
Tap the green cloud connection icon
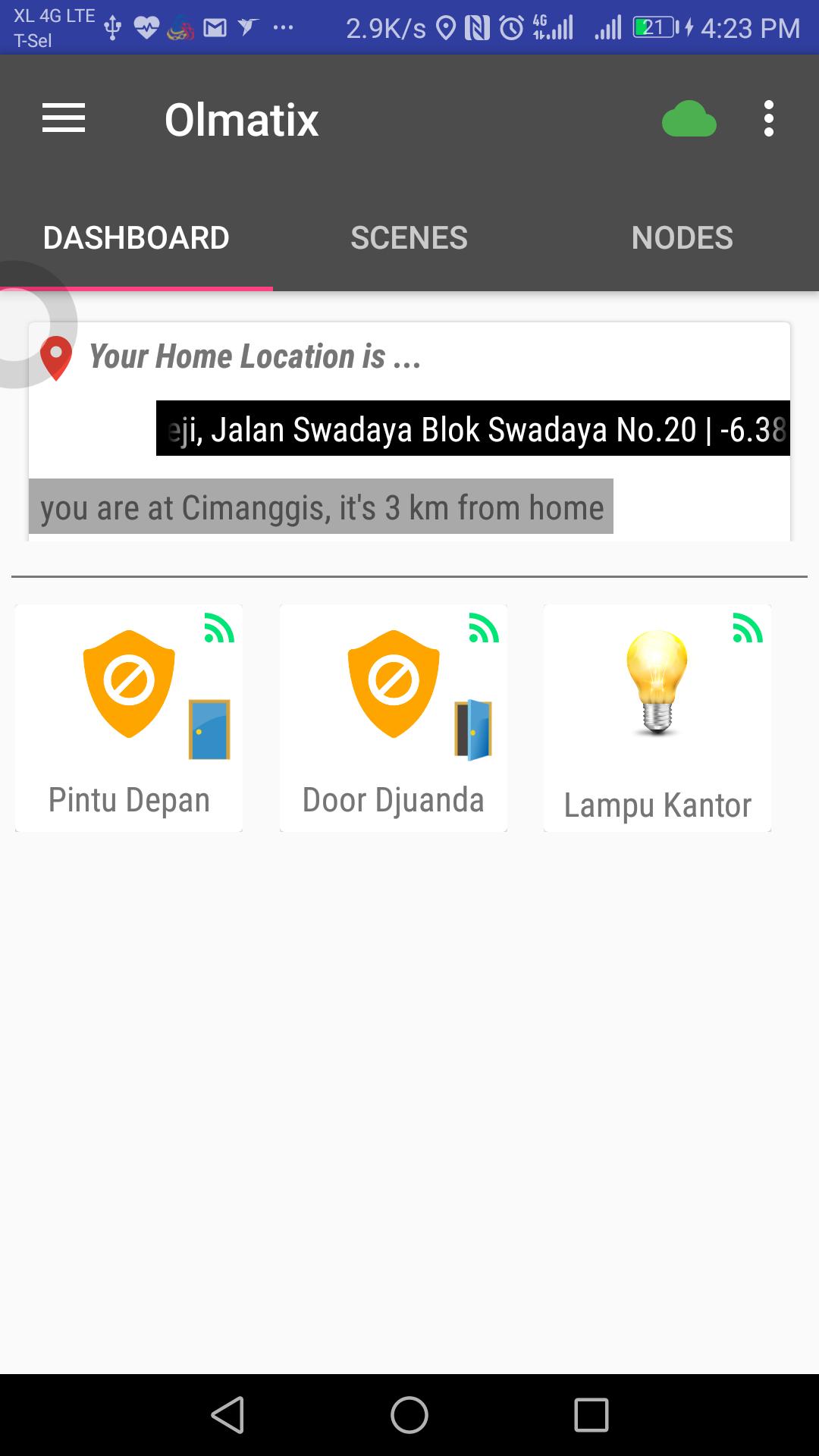coord(689,119)
